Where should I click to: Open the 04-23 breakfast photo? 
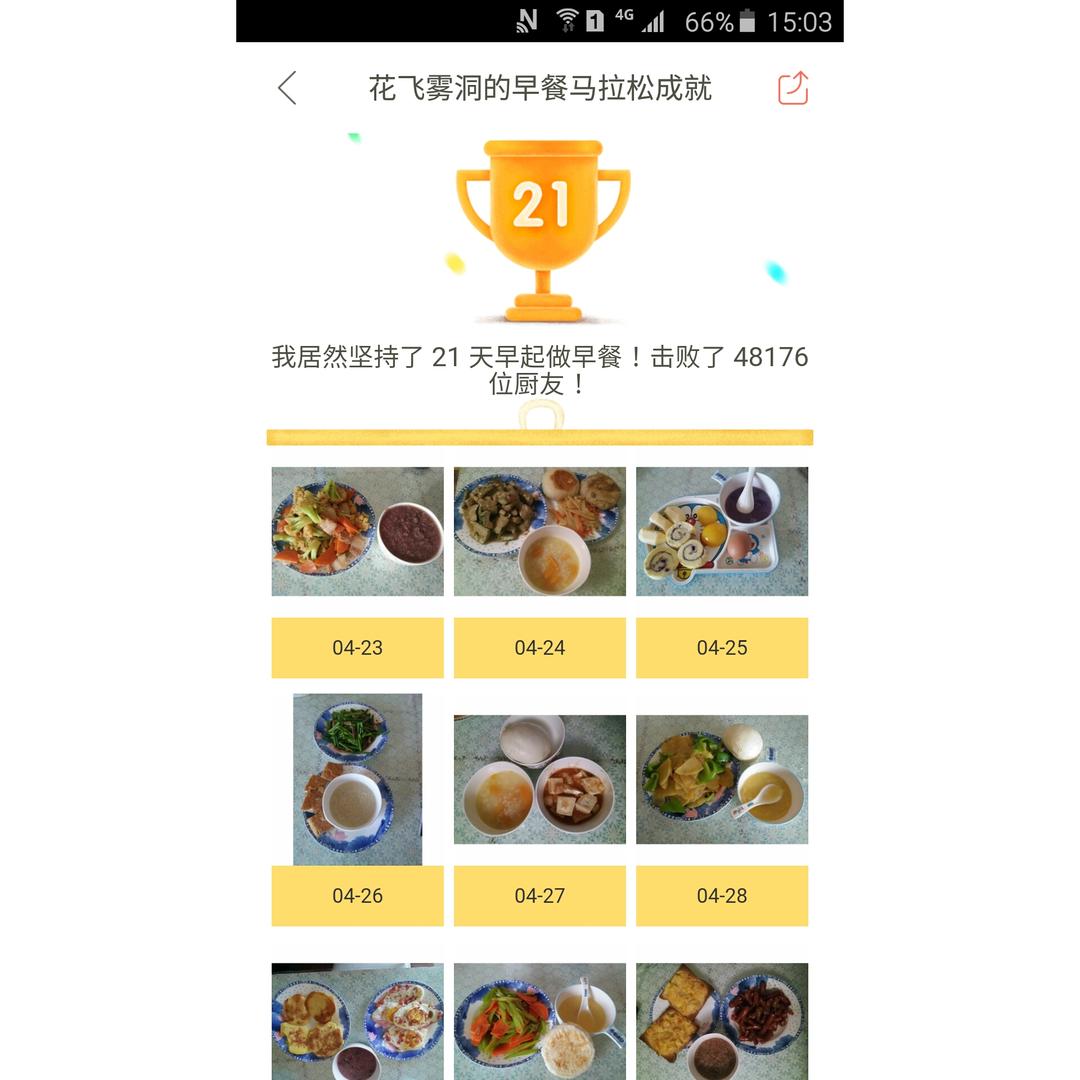(x=357, y=531)
